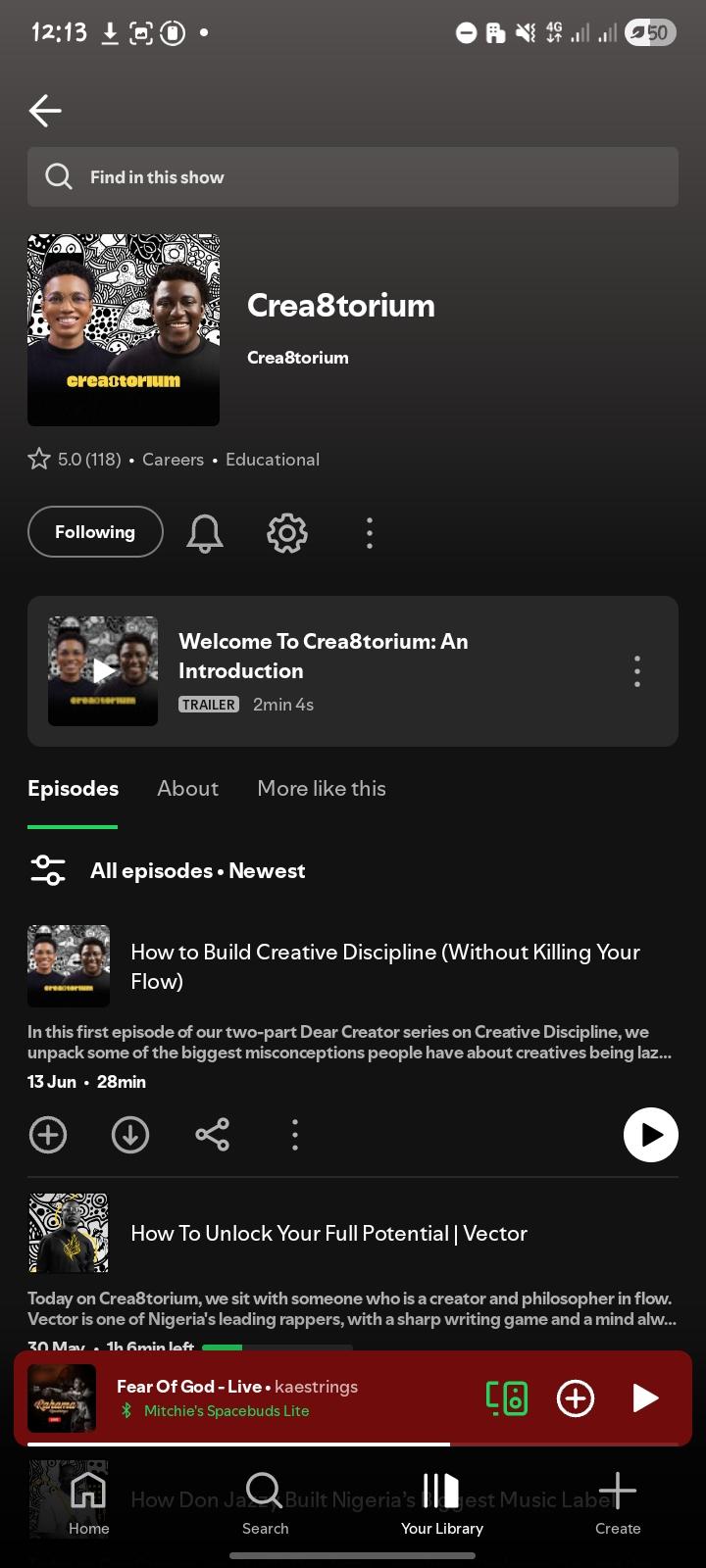Image resolution: width=706 pixels, height=1568 pixels.
Task: Open the show's three-dot overflow menu
Action: coord(370,533)
